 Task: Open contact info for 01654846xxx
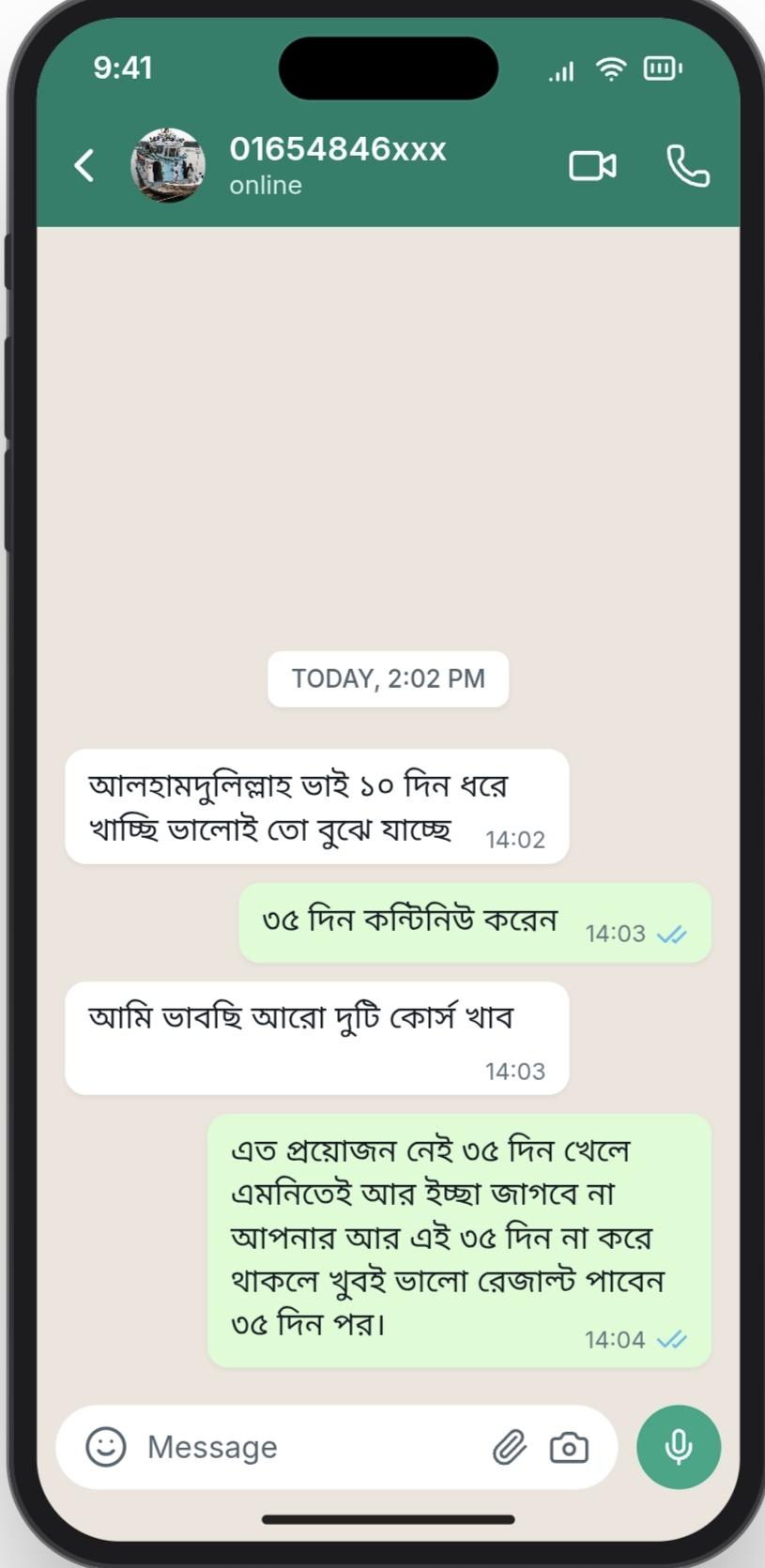pos(338,164)
